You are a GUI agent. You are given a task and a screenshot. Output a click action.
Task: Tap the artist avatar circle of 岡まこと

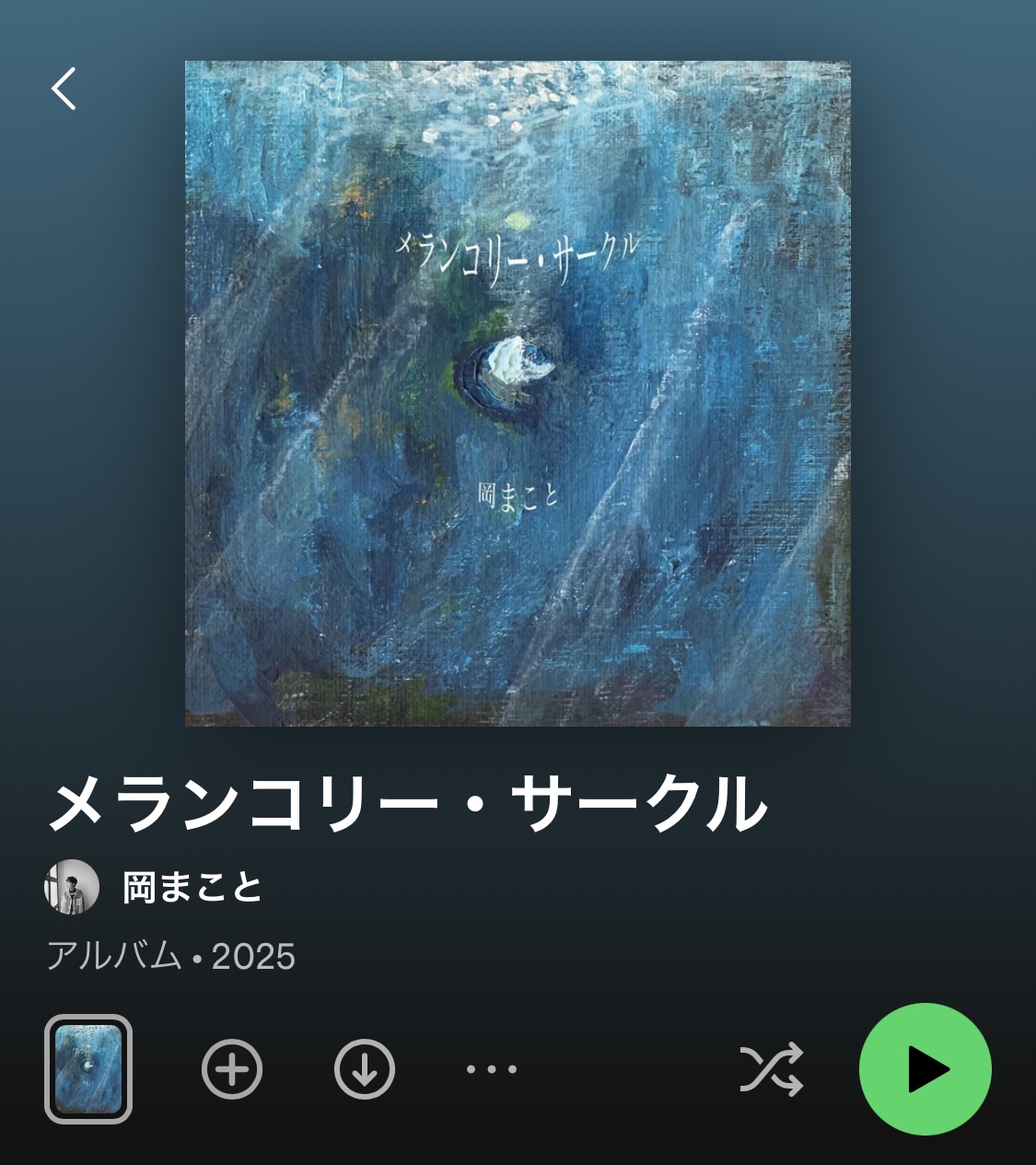point(71,887)
